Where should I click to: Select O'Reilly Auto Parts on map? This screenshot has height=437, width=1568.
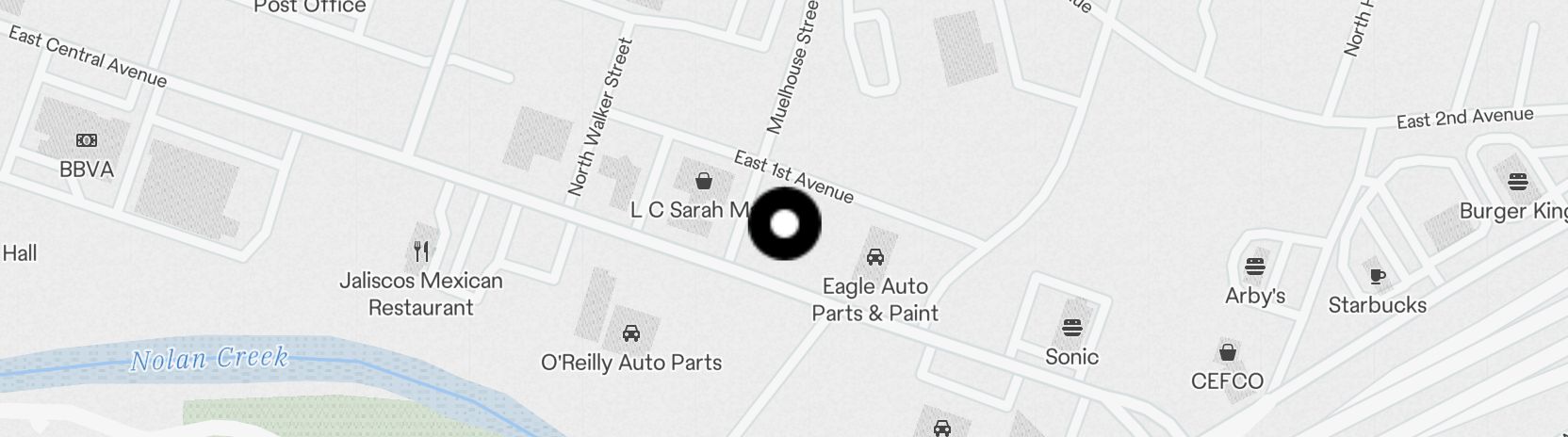tap(630, 333)
